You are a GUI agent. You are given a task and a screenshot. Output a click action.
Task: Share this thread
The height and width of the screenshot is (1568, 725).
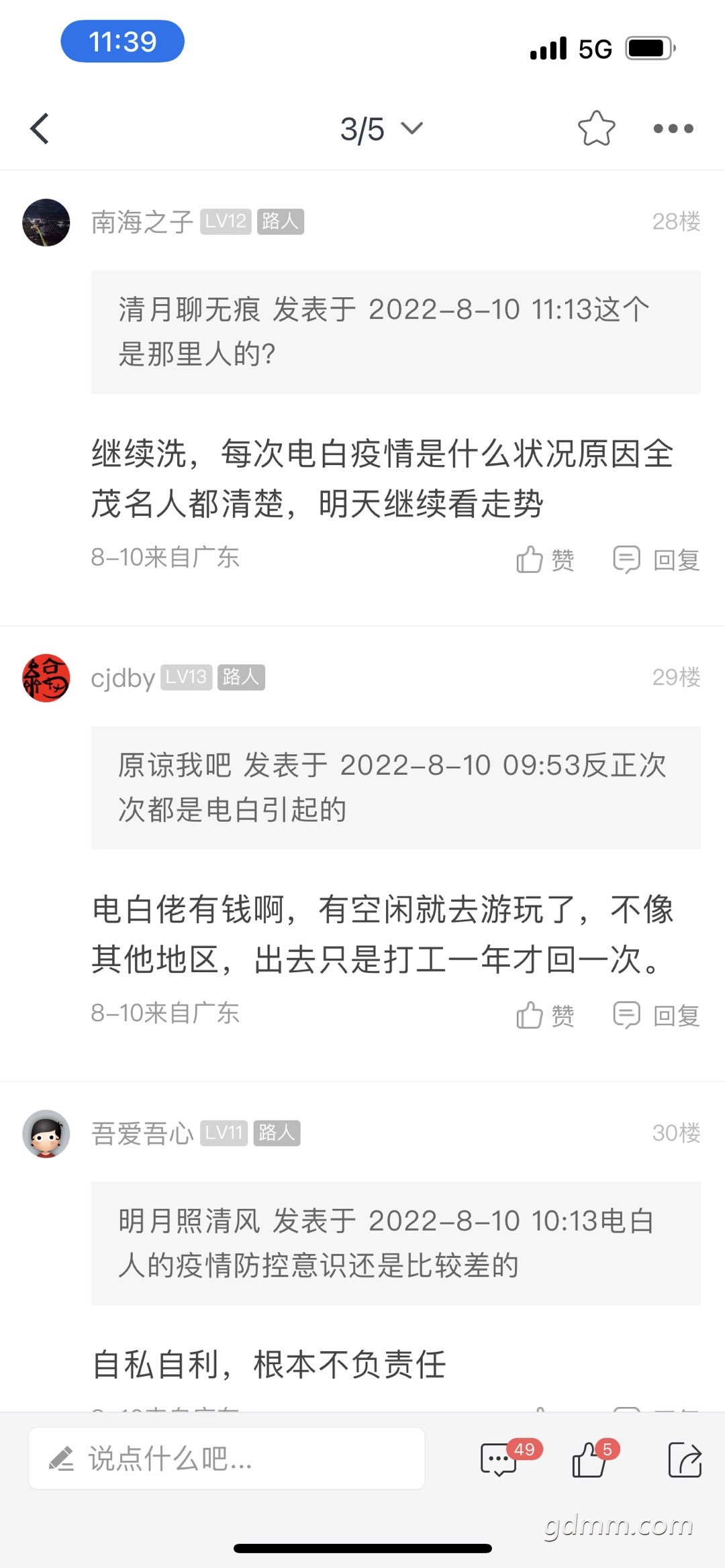coord(685,1460)
